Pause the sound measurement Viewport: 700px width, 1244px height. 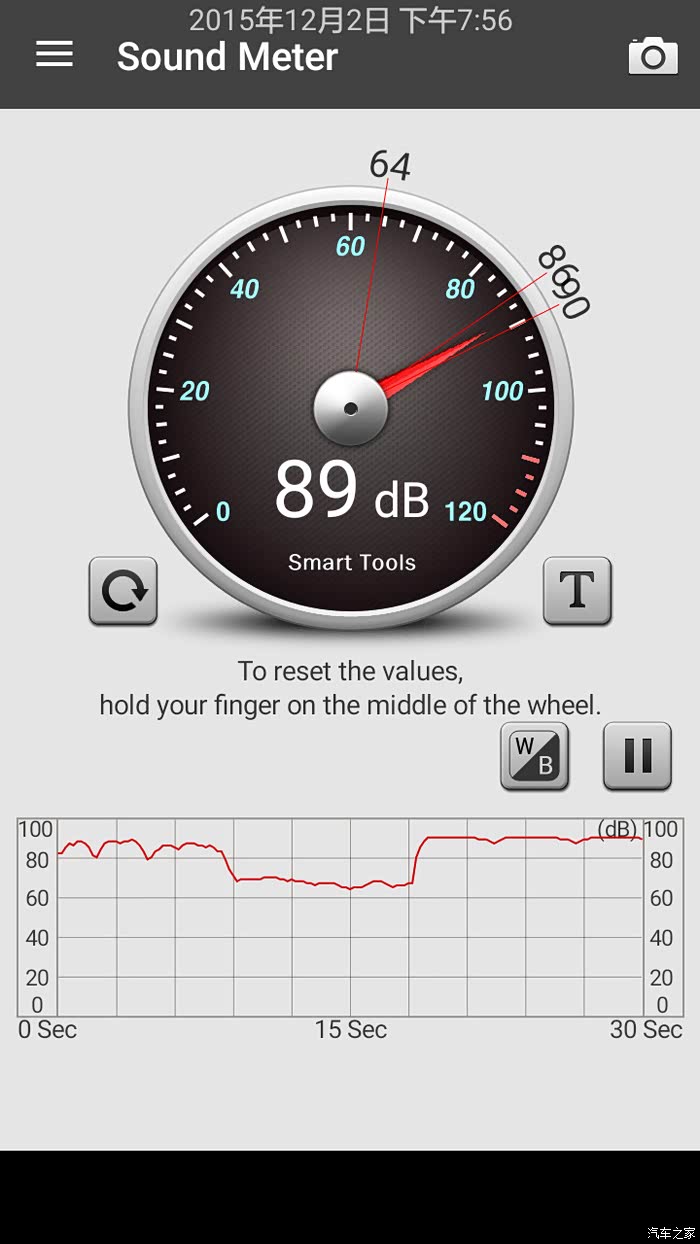tap(637, 757)
